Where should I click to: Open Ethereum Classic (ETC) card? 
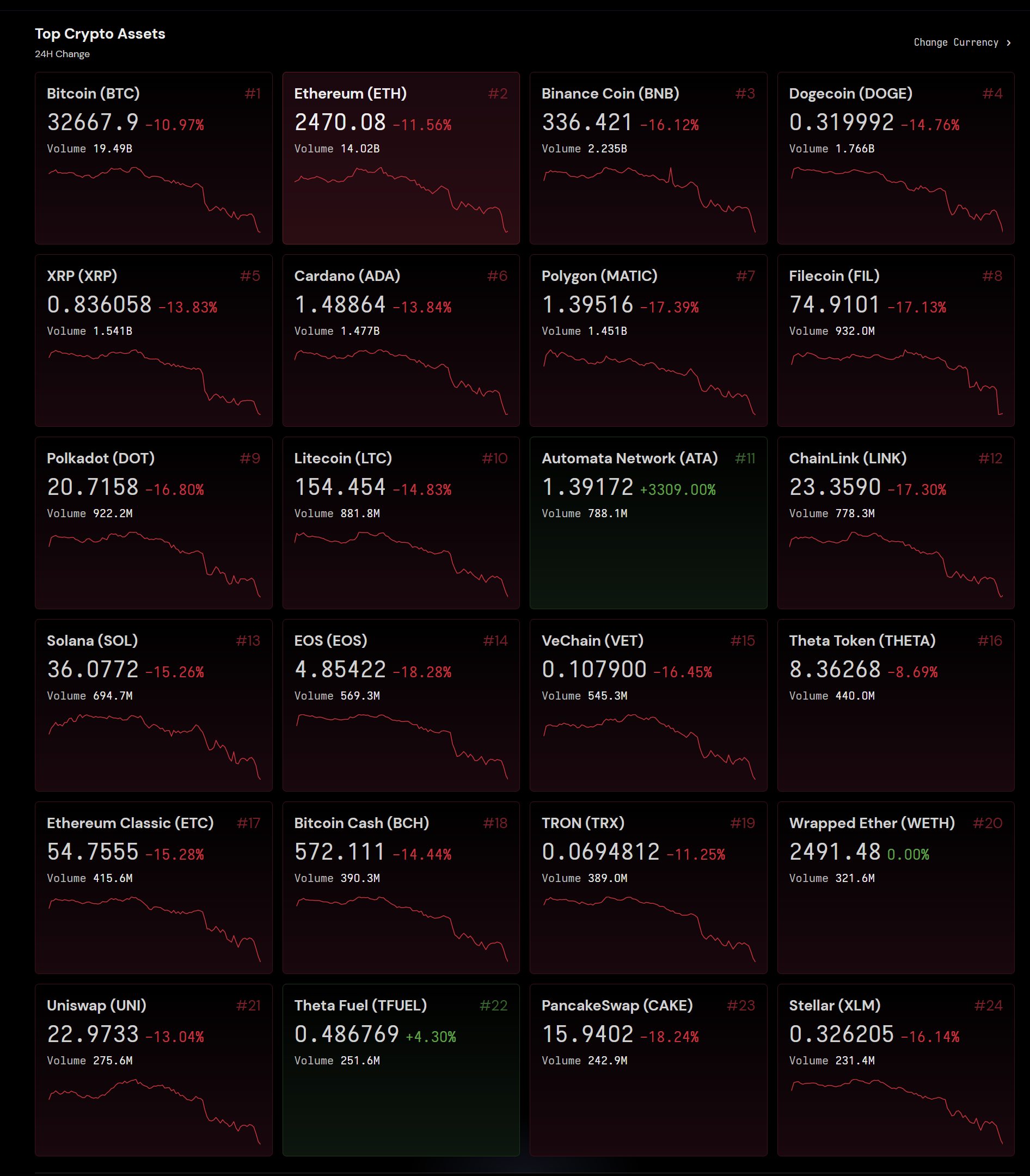pos(154,887)
